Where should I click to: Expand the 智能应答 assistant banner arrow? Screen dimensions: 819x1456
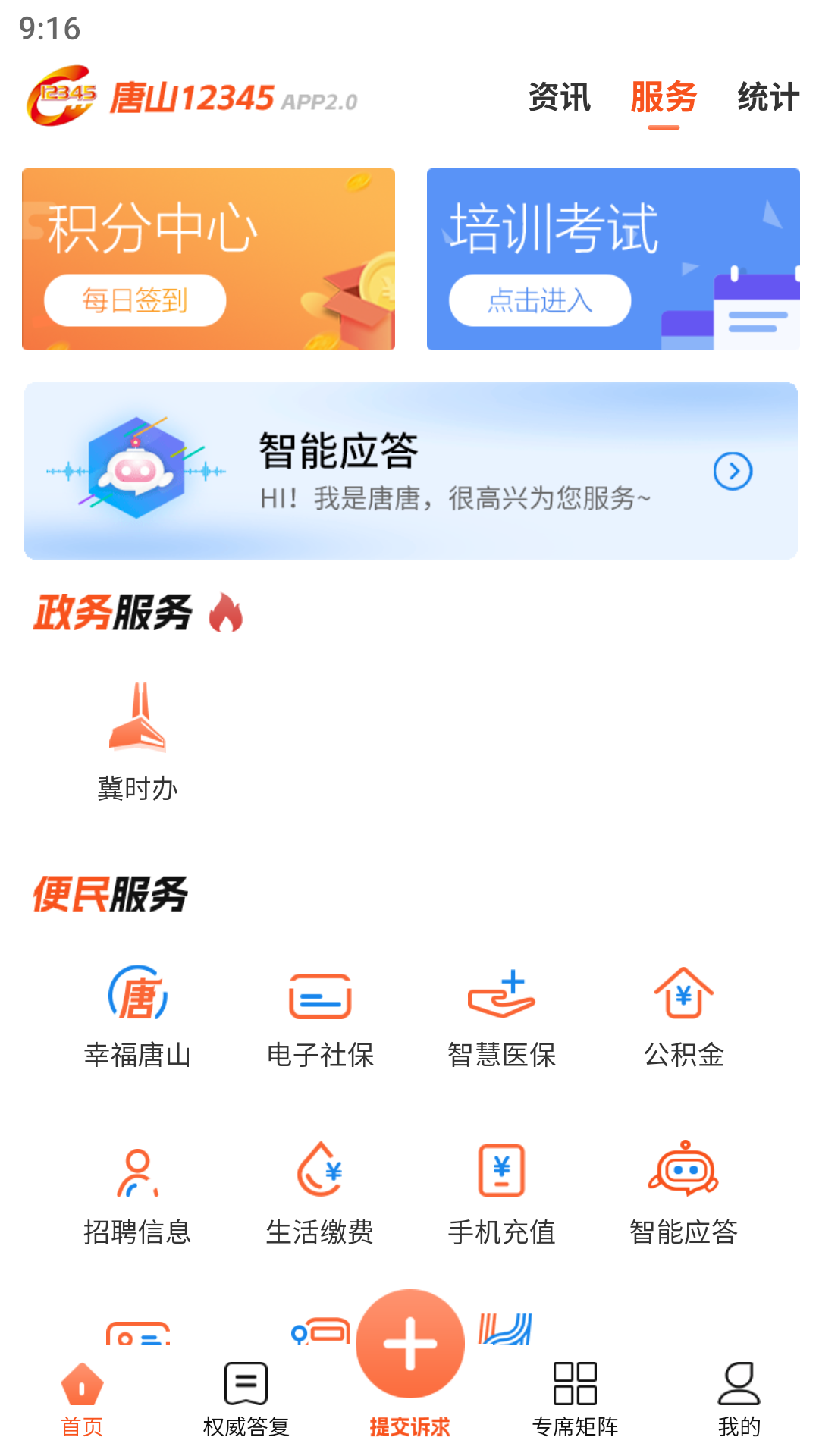734,471
